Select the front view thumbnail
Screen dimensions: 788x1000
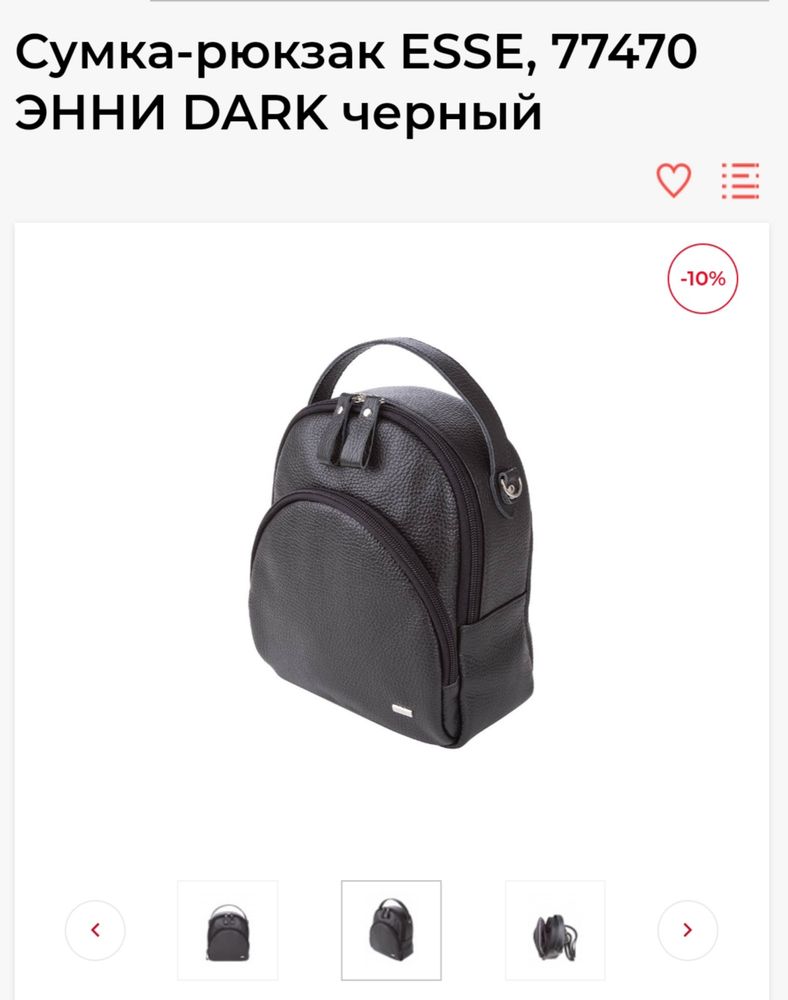227,930
